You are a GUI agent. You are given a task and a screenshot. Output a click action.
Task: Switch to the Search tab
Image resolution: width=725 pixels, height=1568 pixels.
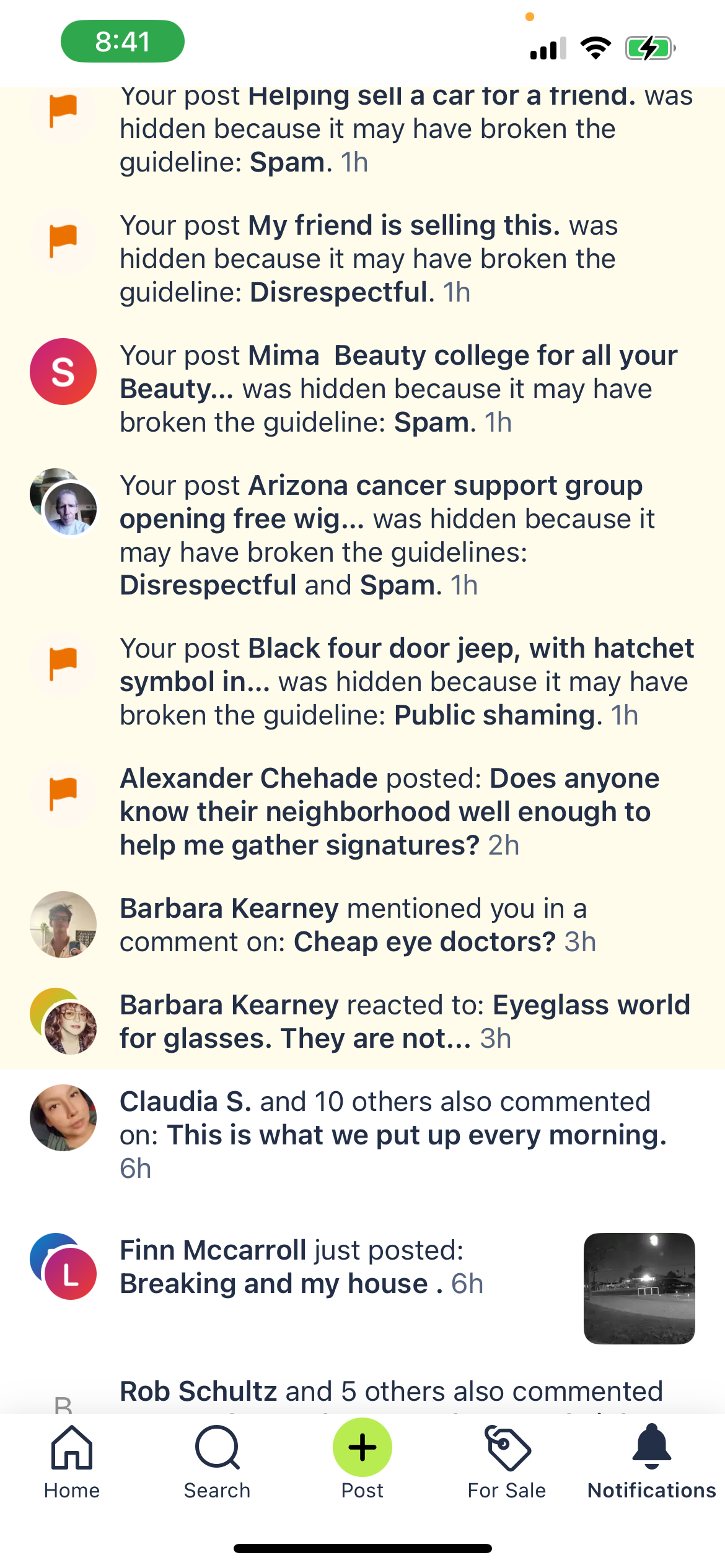coord(217,1461)
